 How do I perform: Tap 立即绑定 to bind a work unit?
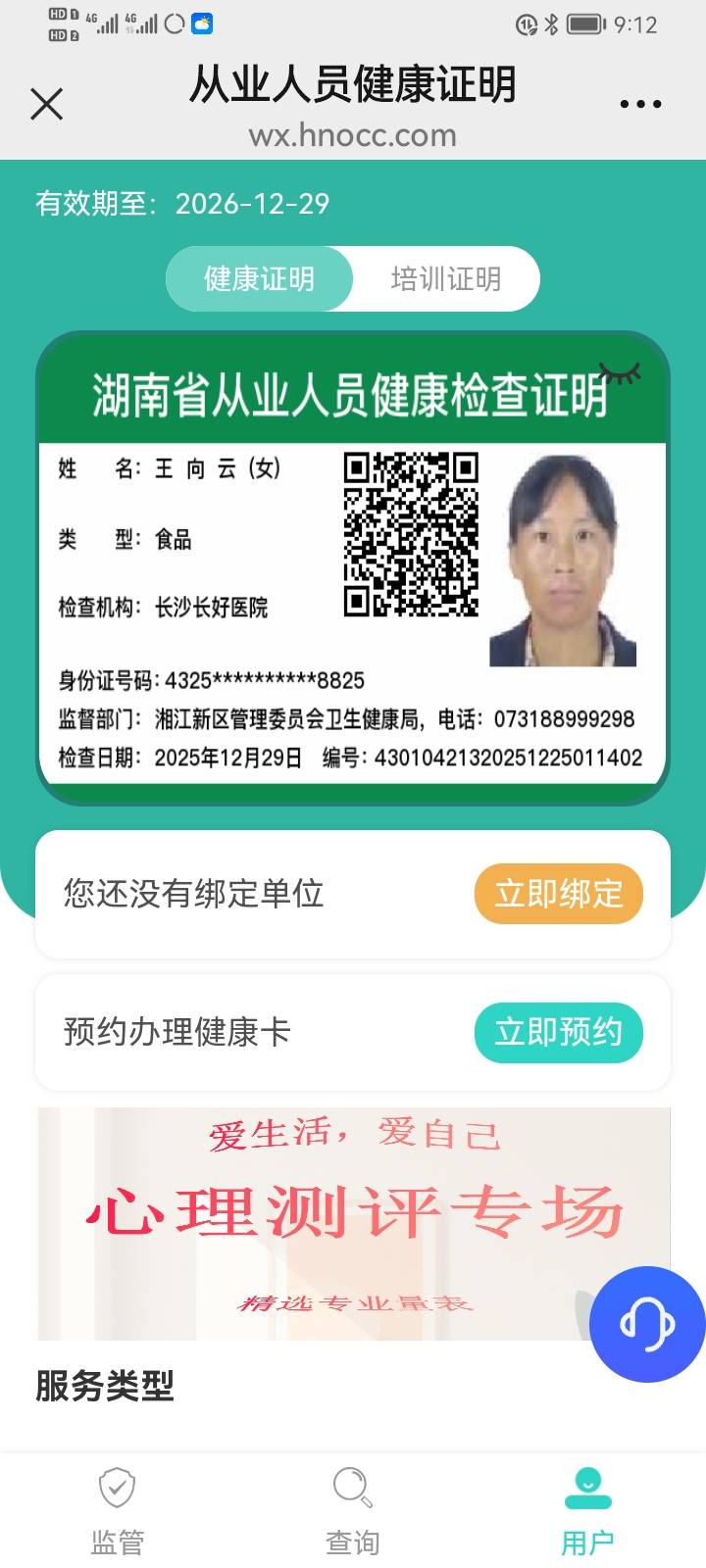tap(558, 894)
